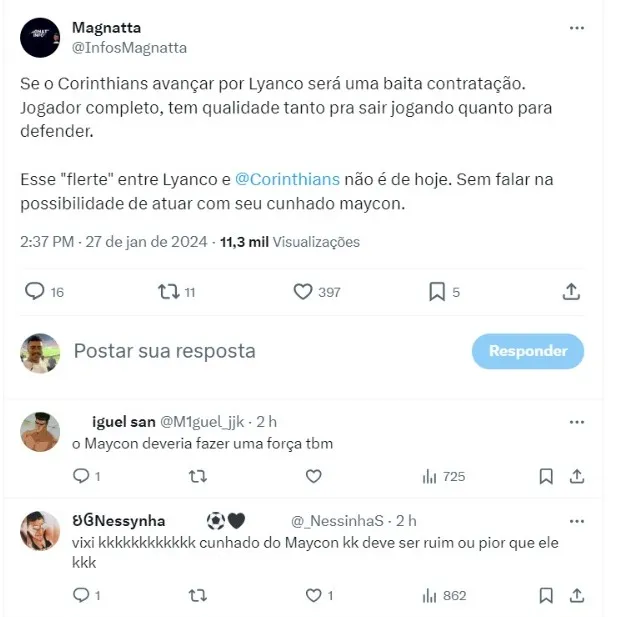Viewport: 627px width, 617px height.
Task: Like Magnatta's post
Action: (303, 291)
